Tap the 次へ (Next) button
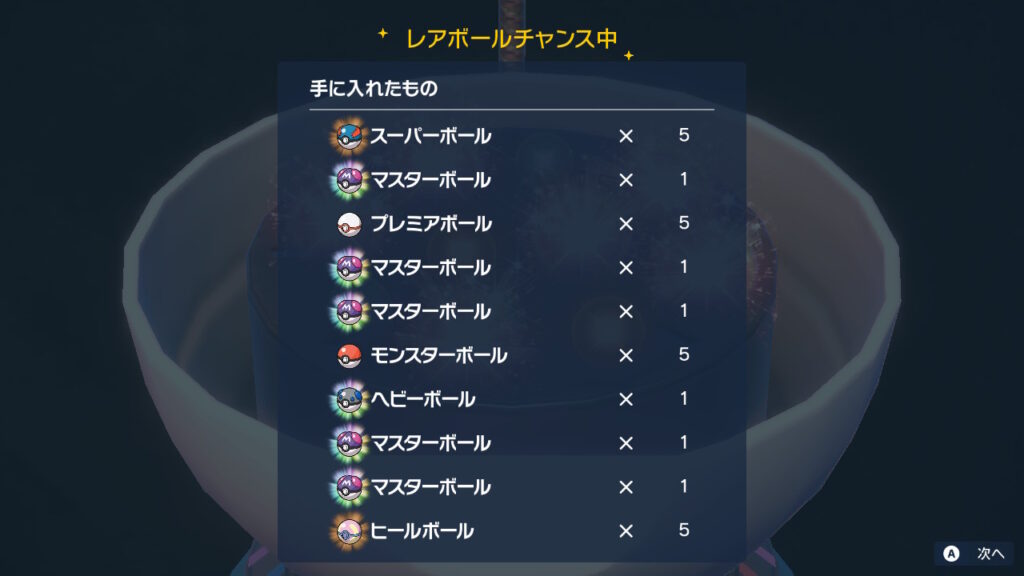Image resolution: width=1024 pixels, height=576 pixels. click(973, 553)
